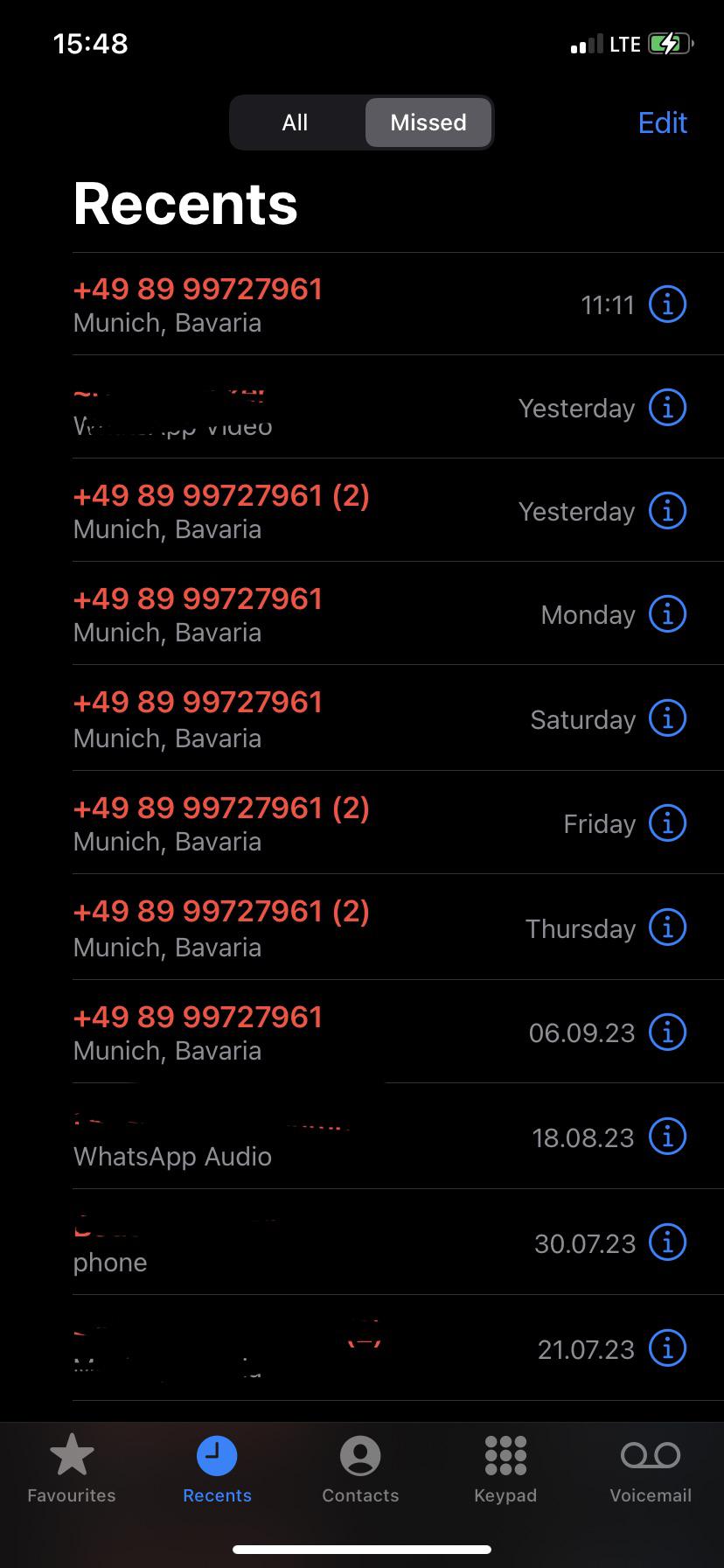Image resolution: width=724 pixels, height=1568 pixels.
Task: Call back the missed call from 11:11
Action: [262, 304]
